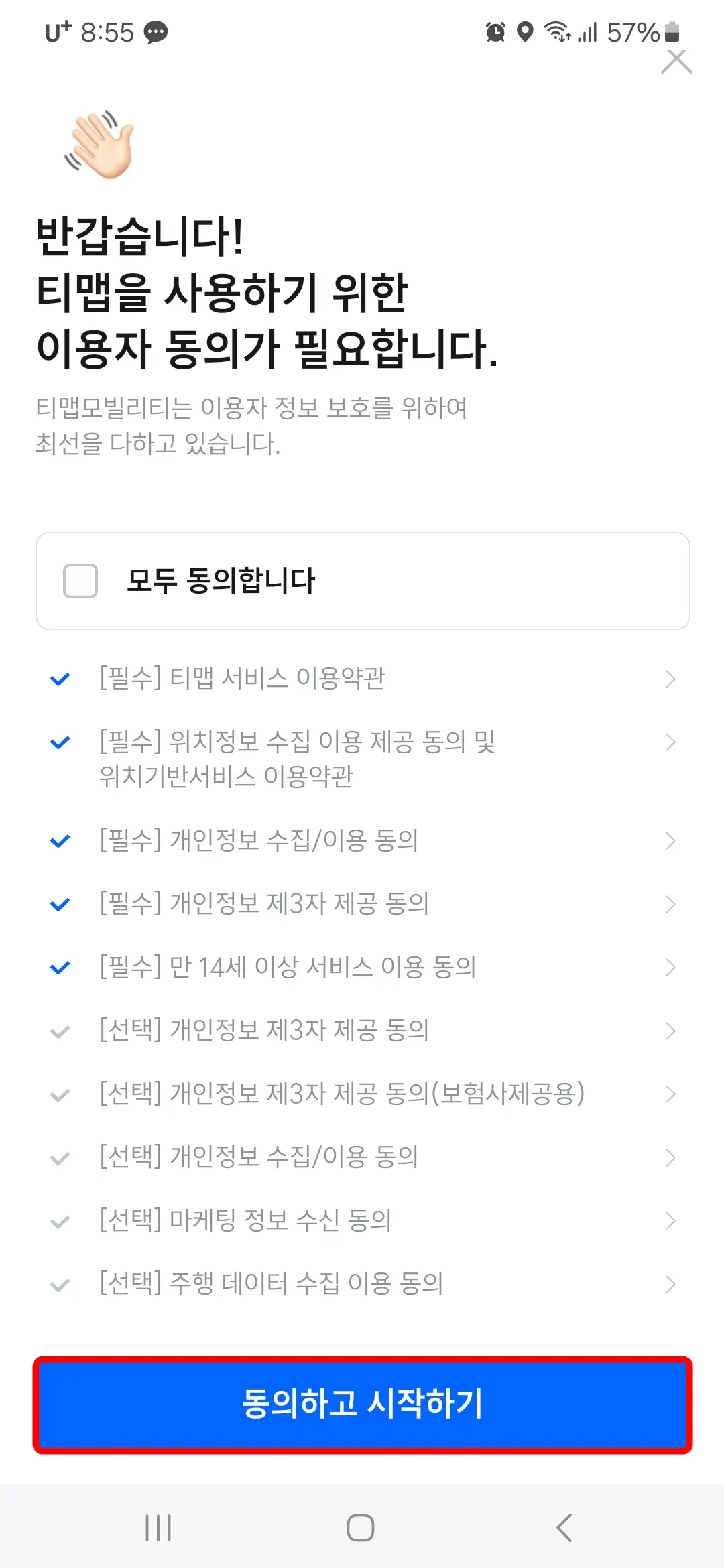Tap the Wi-Fi icon in the status bar
The height and width of the screenshot is (1568, 724).
coord(558,32)
